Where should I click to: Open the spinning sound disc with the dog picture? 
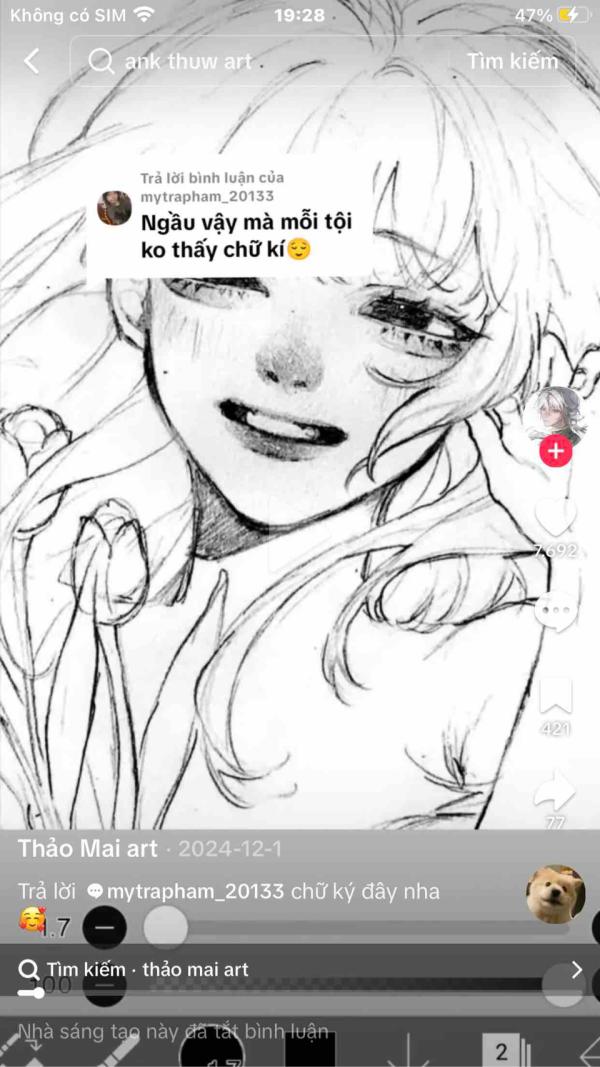pos(556,894)
